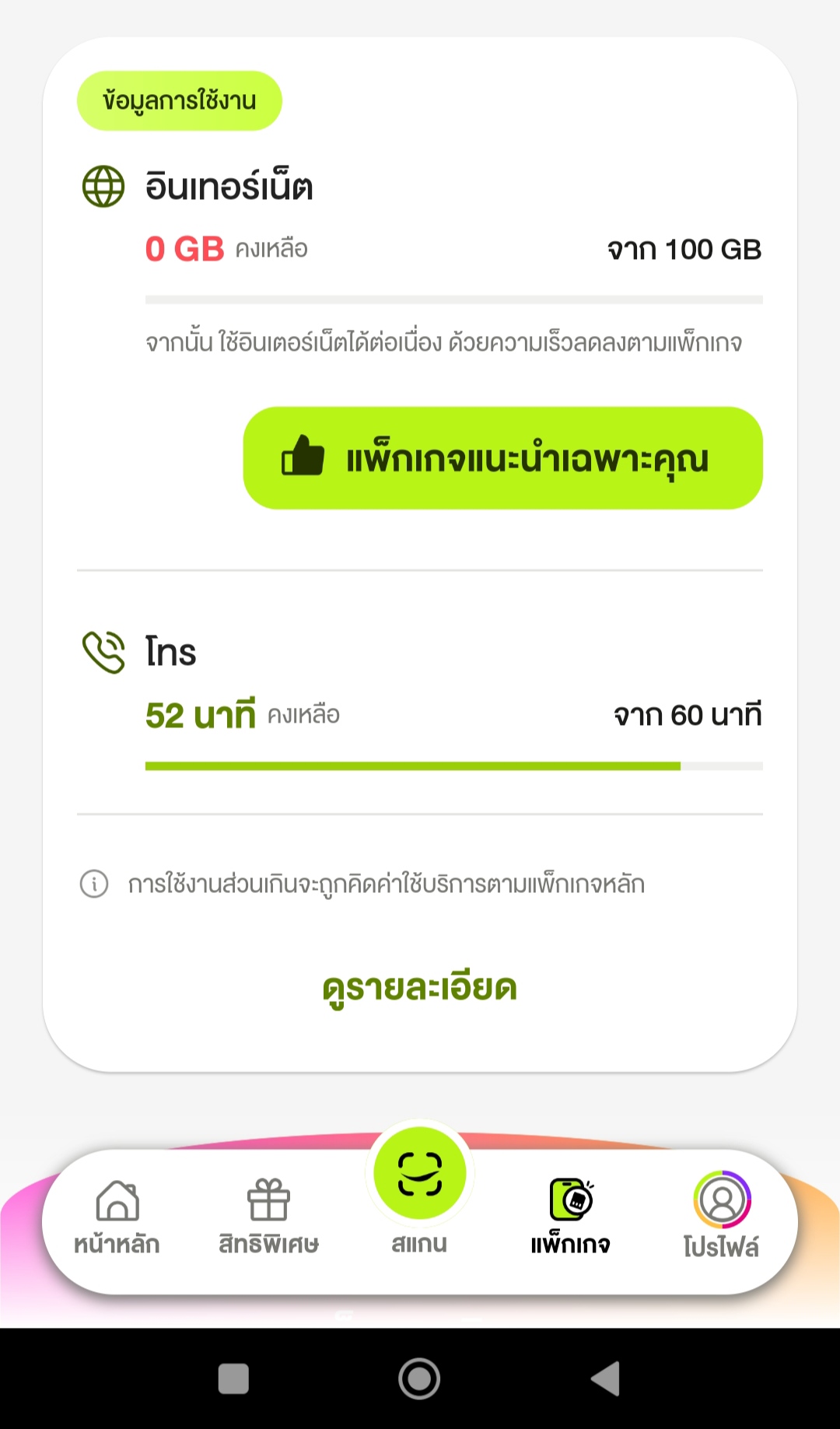This screenshot has height=1429, width=840.
Task: Open the โปรไฟล์ profile tab
Action: tap(722, 1215)
